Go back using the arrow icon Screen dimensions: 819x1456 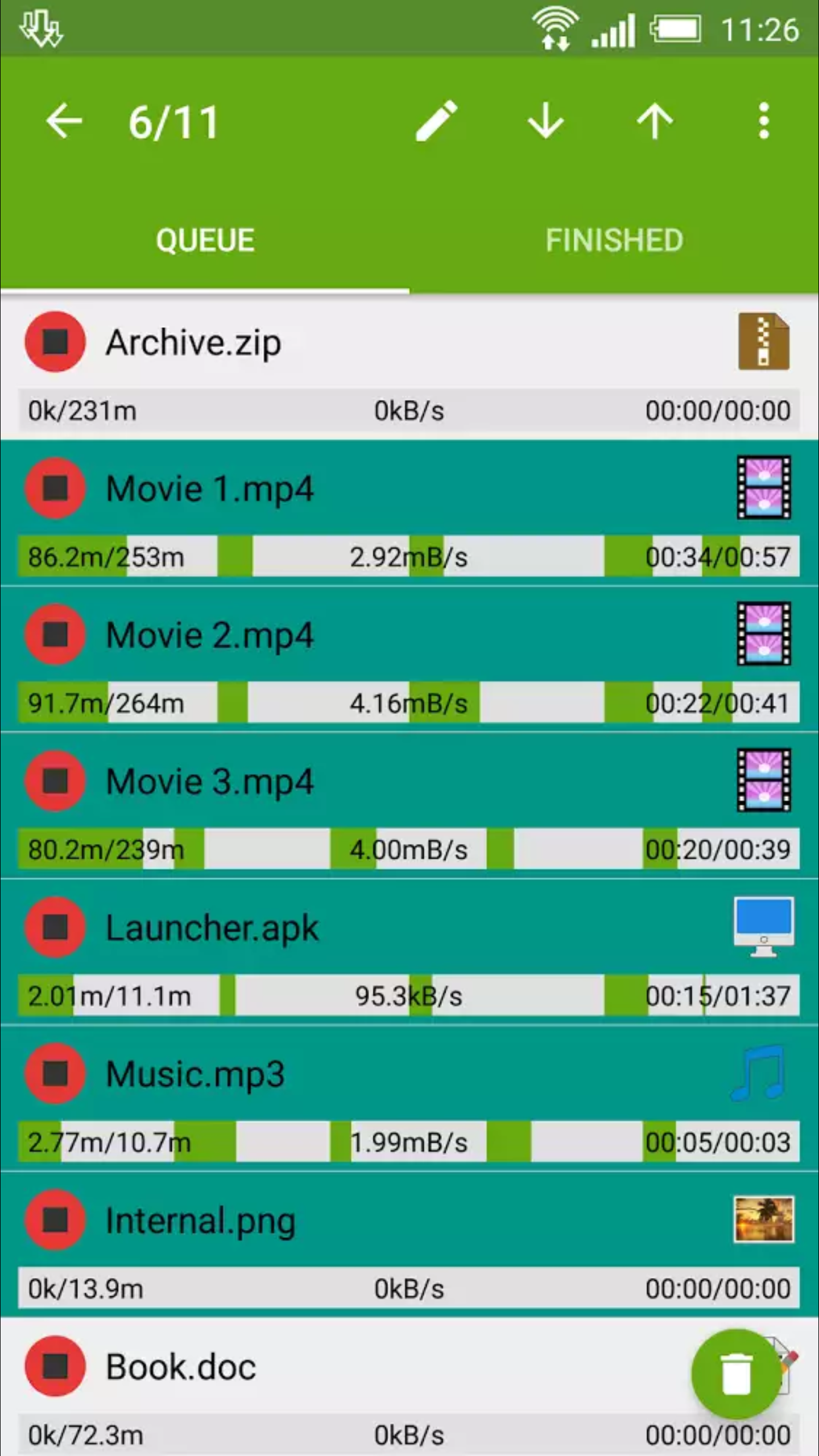point(64,121)
